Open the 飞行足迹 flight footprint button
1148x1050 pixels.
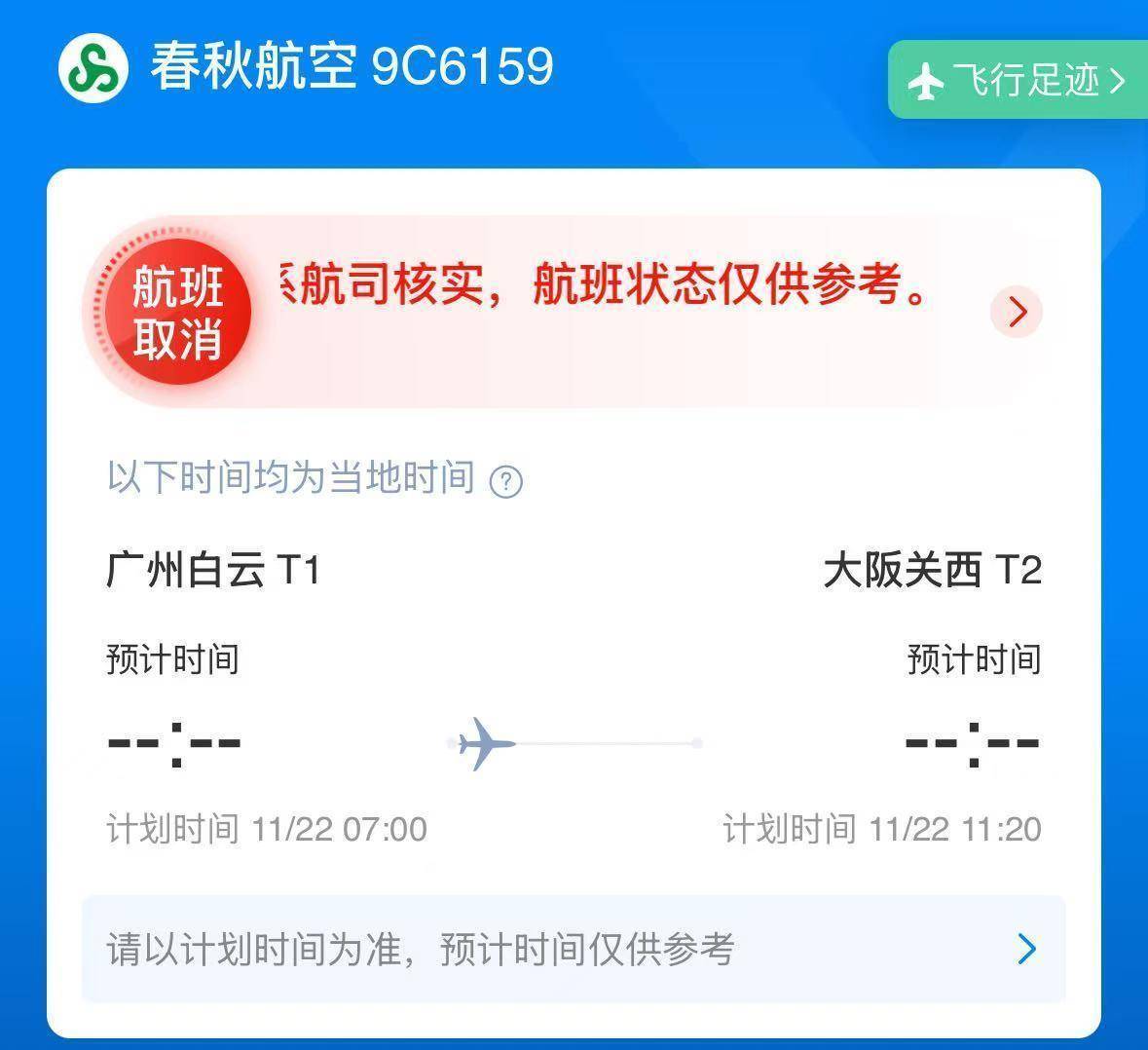pyautogui.click(x=1018, y=80)
